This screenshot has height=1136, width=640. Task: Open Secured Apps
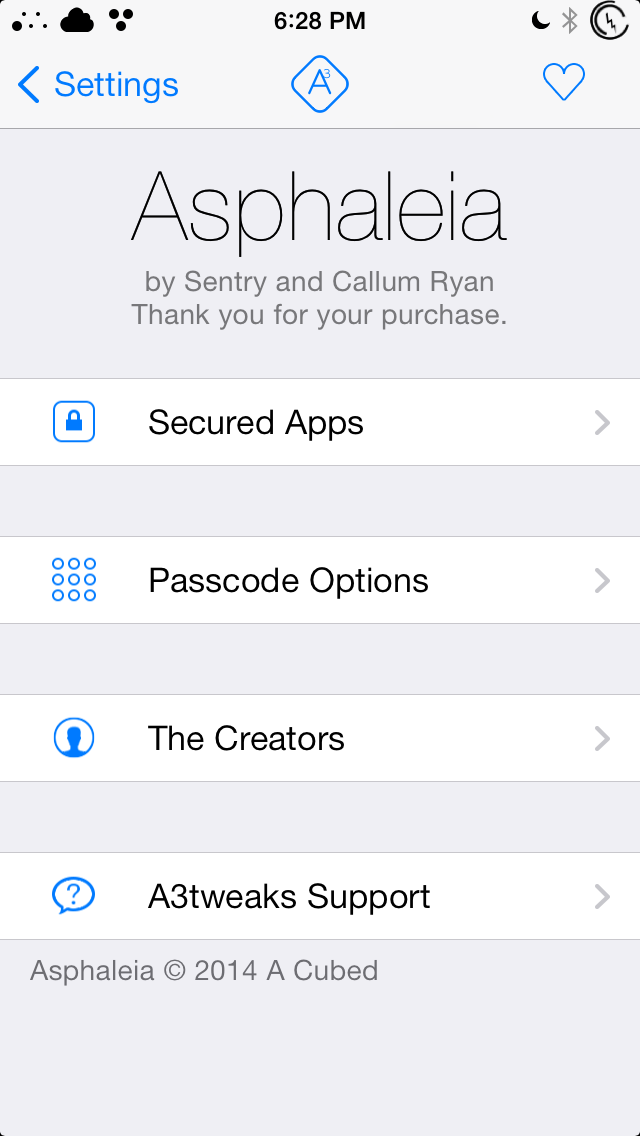coord(320,422)
